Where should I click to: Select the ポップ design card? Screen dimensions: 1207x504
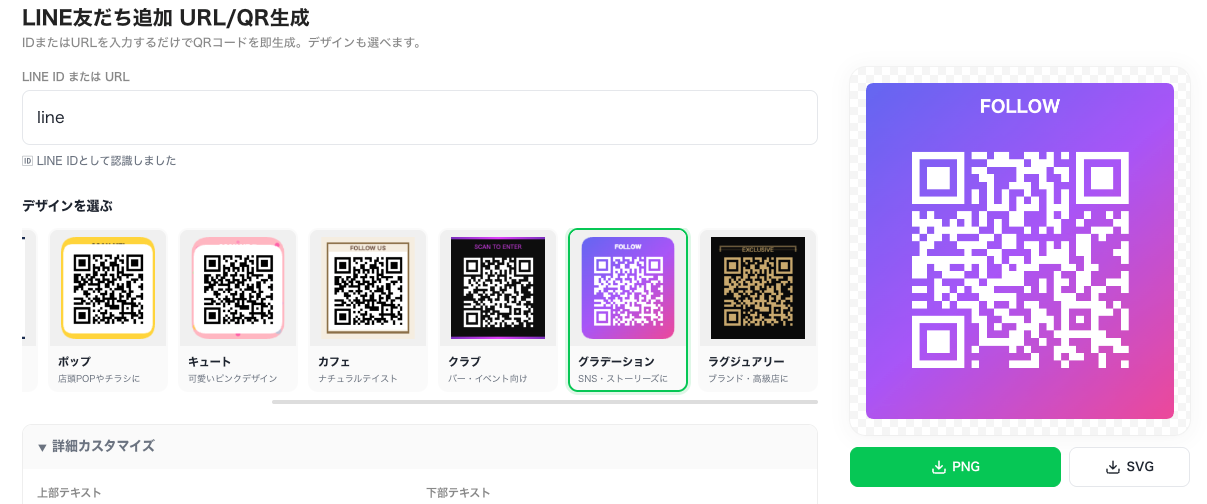tap(108, 310)
